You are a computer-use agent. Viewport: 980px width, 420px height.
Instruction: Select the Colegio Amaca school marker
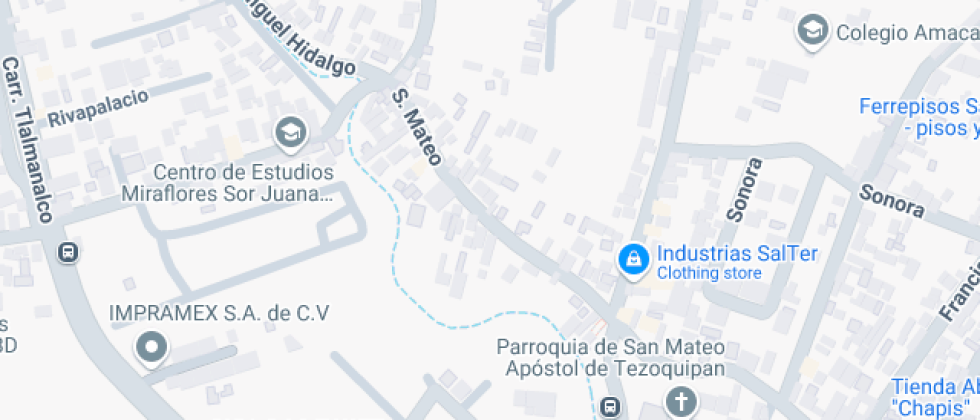point(812,31)
